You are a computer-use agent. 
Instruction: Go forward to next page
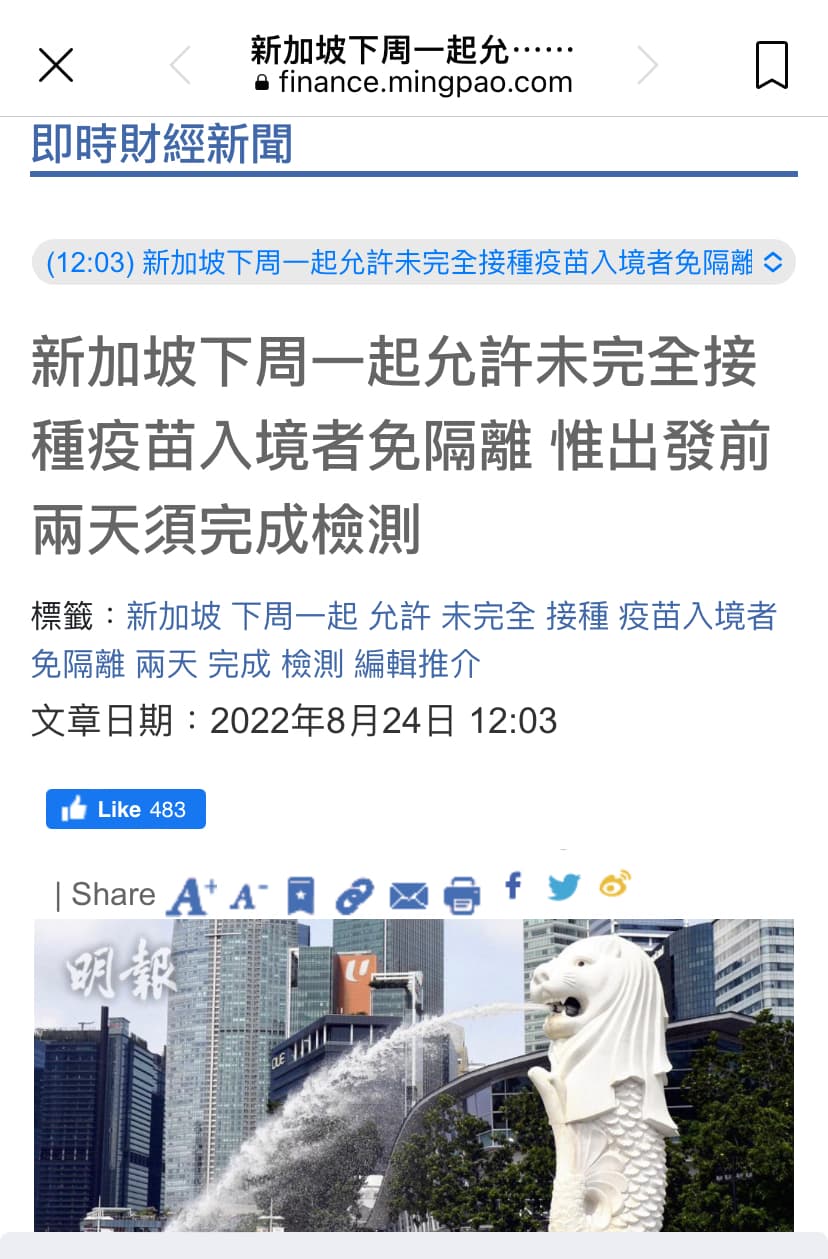648,66
